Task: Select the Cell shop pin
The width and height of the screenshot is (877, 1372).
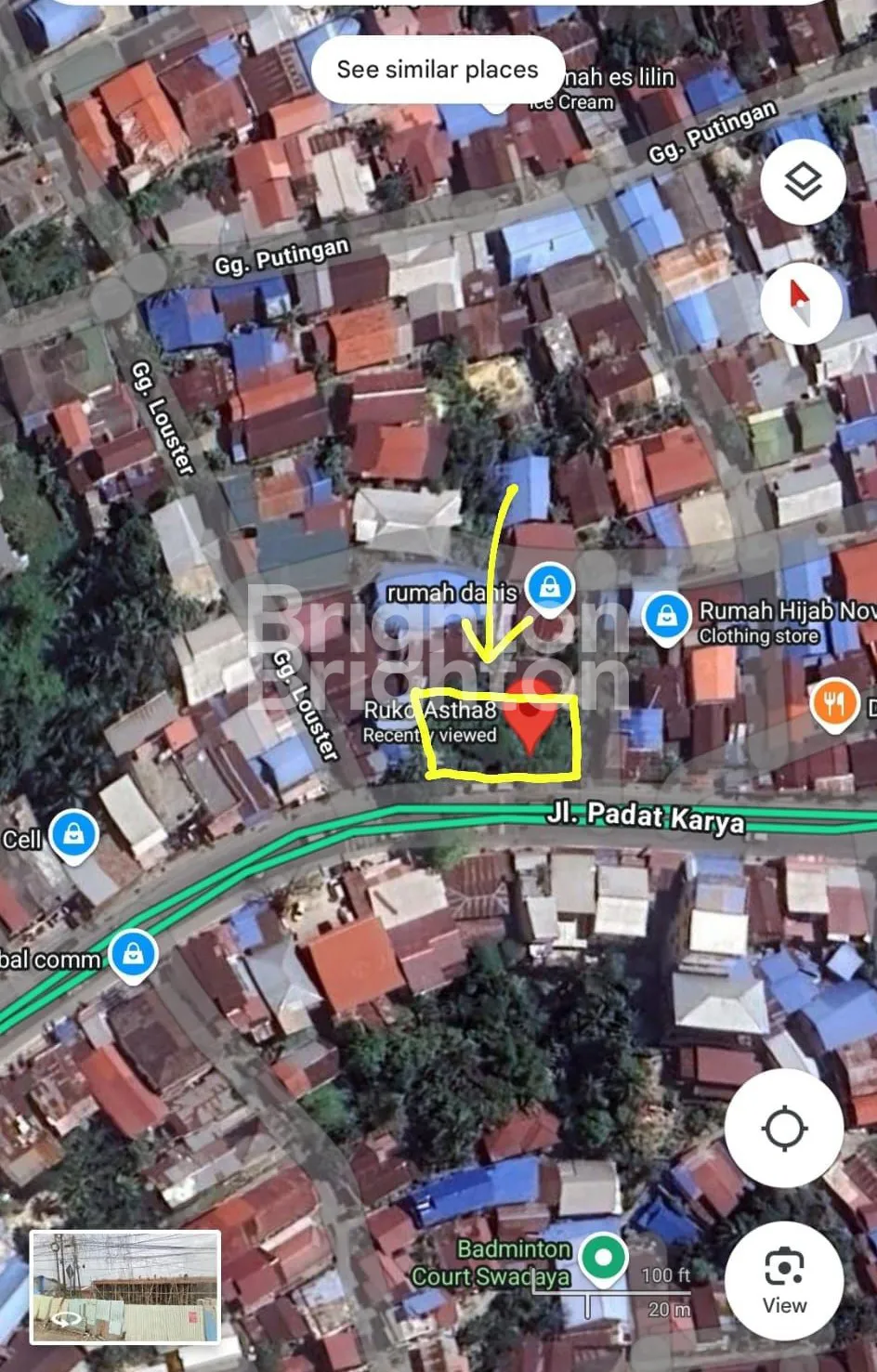Action: pyautogui.click(x=75, y=833)
